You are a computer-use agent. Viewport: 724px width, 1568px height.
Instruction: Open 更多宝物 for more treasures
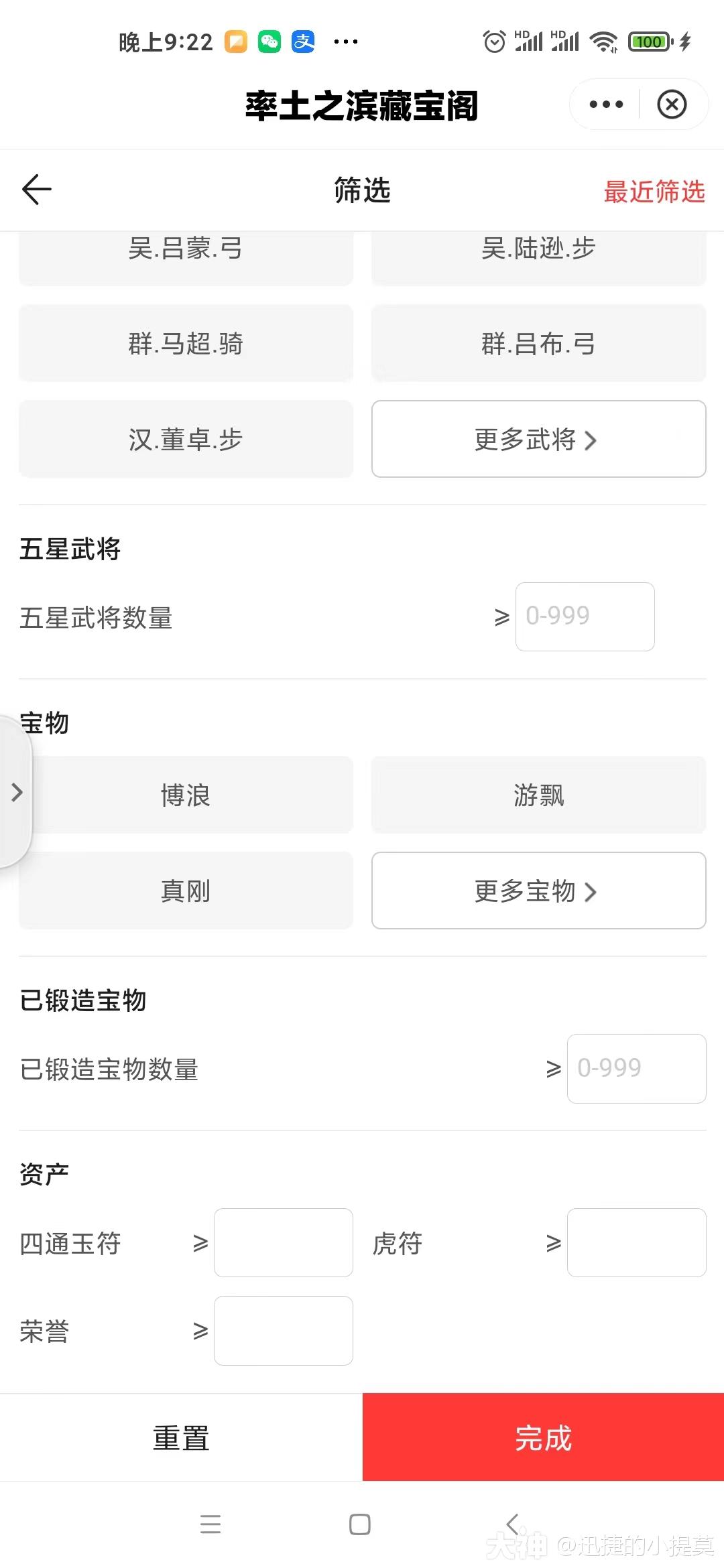538,891
